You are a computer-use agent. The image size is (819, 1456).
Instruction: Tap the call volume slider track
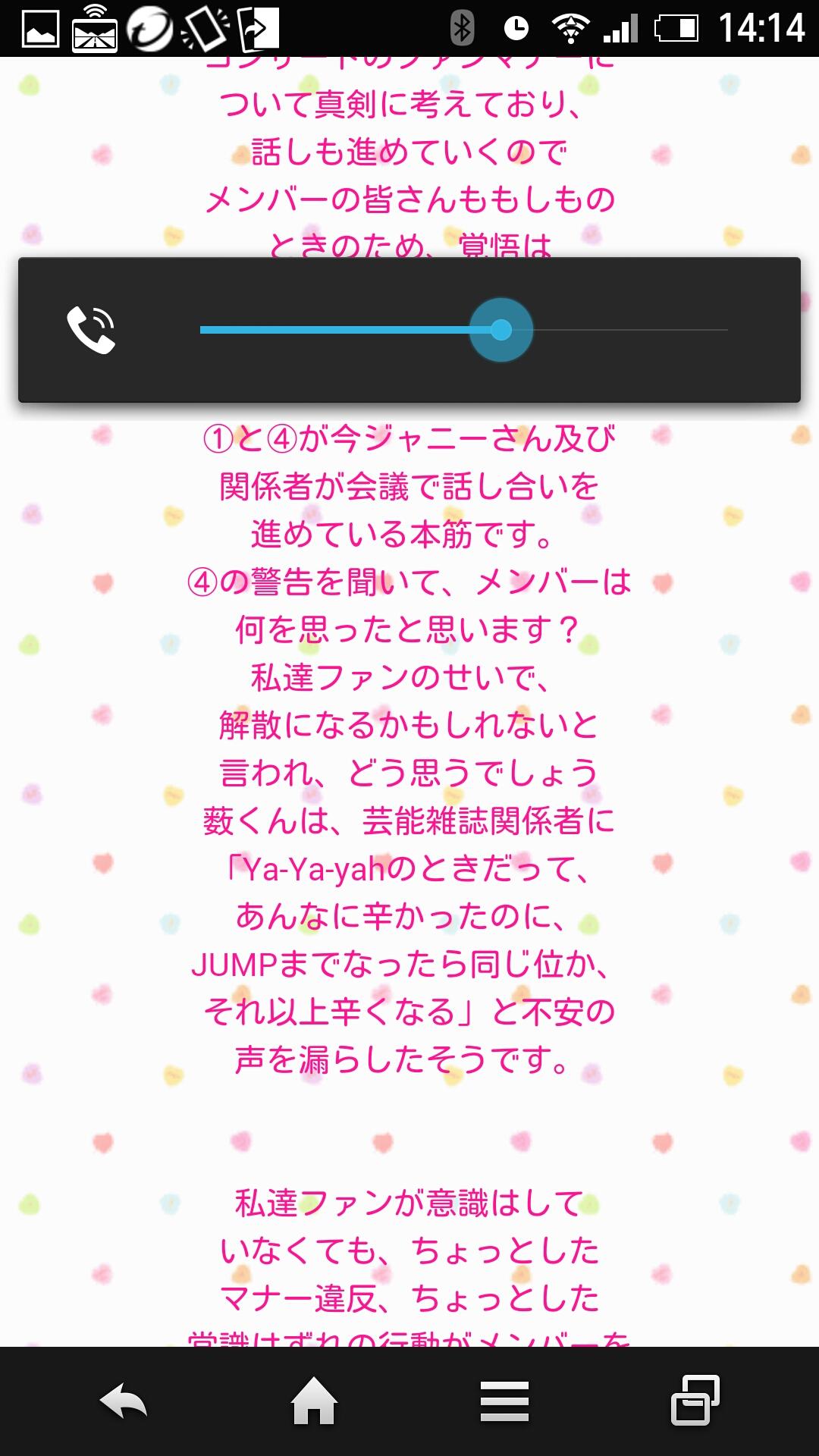tap(463, 330)
